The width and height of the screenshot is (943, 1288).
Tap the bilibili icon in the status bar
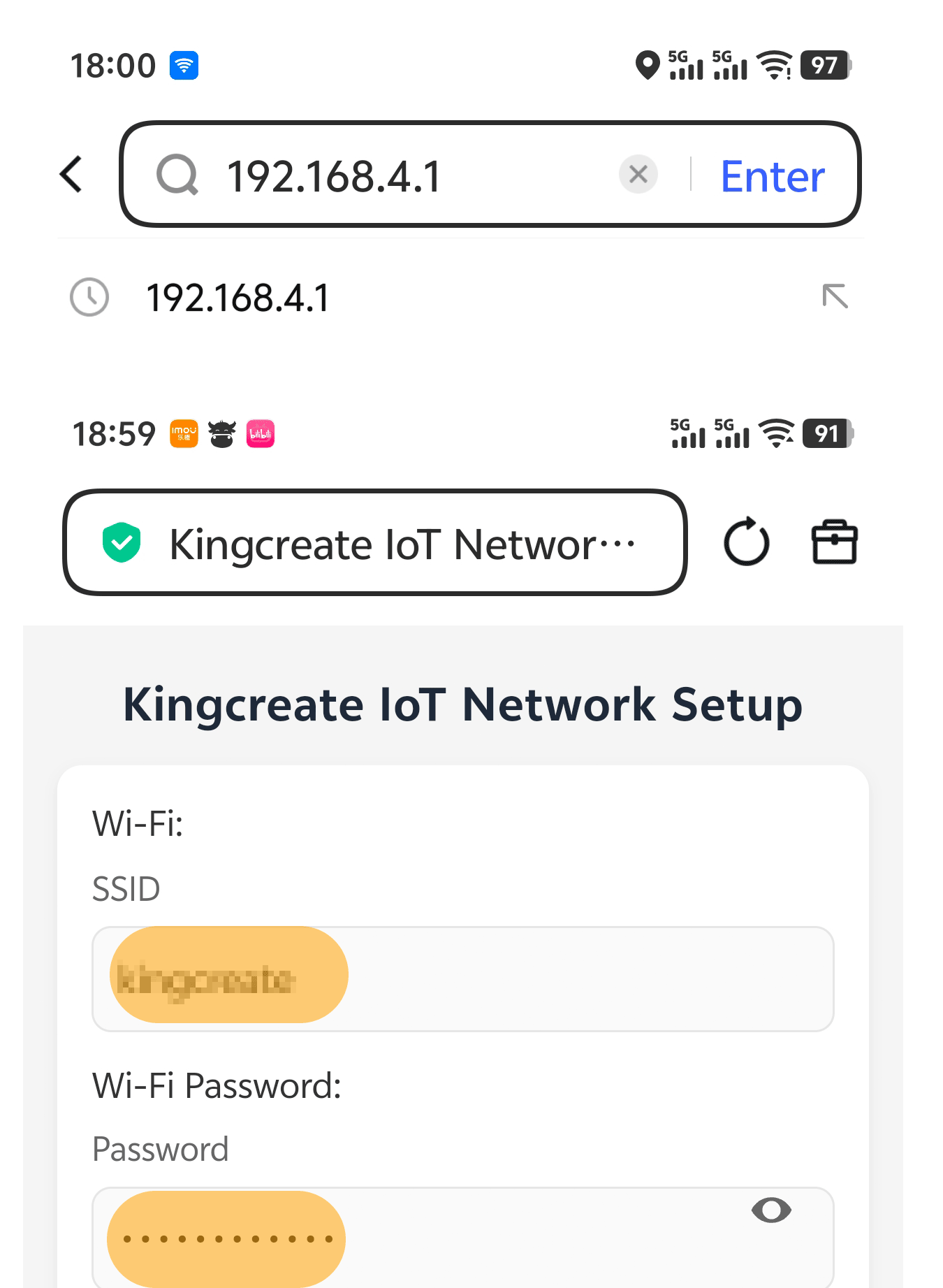point(260,433)
